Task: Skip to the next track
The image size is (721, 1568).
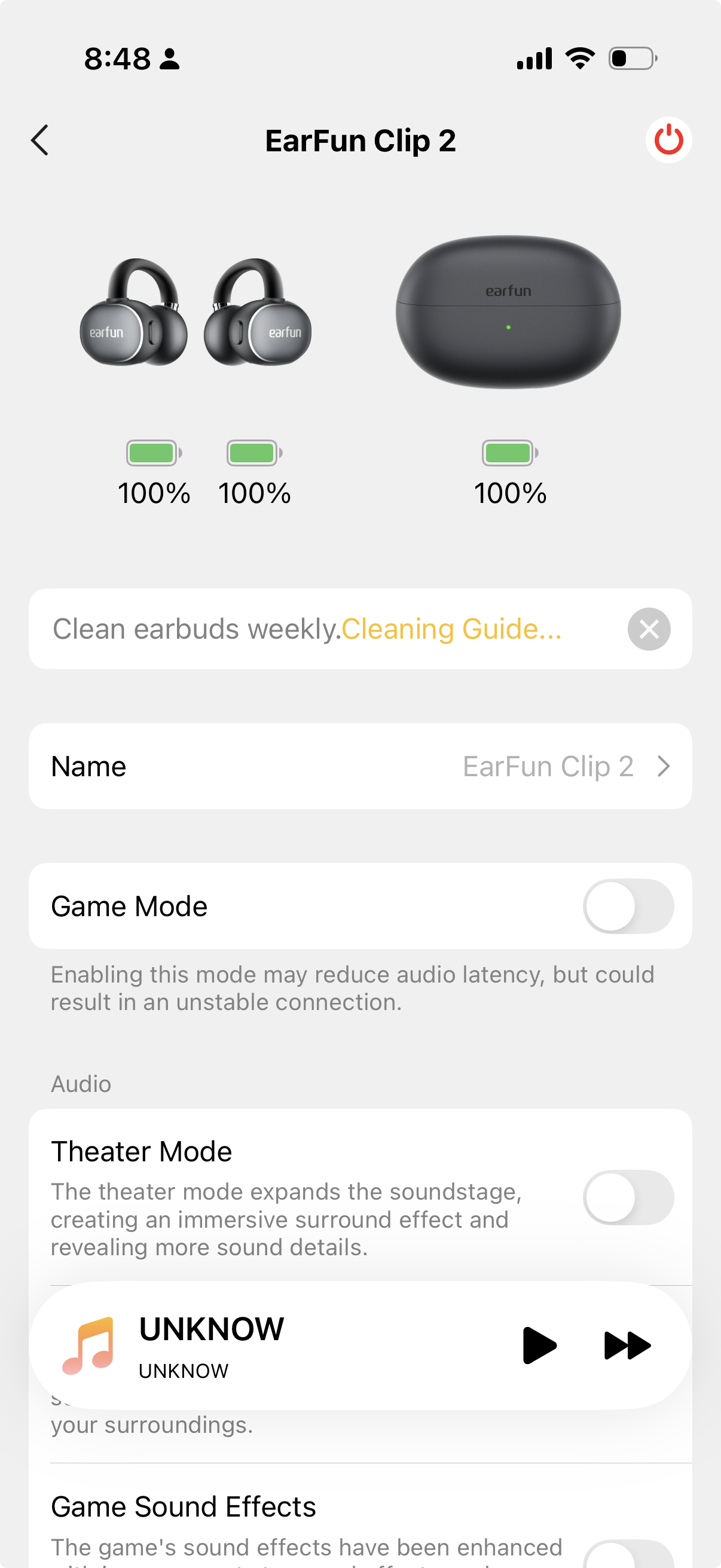Action: coord(627,1345)
